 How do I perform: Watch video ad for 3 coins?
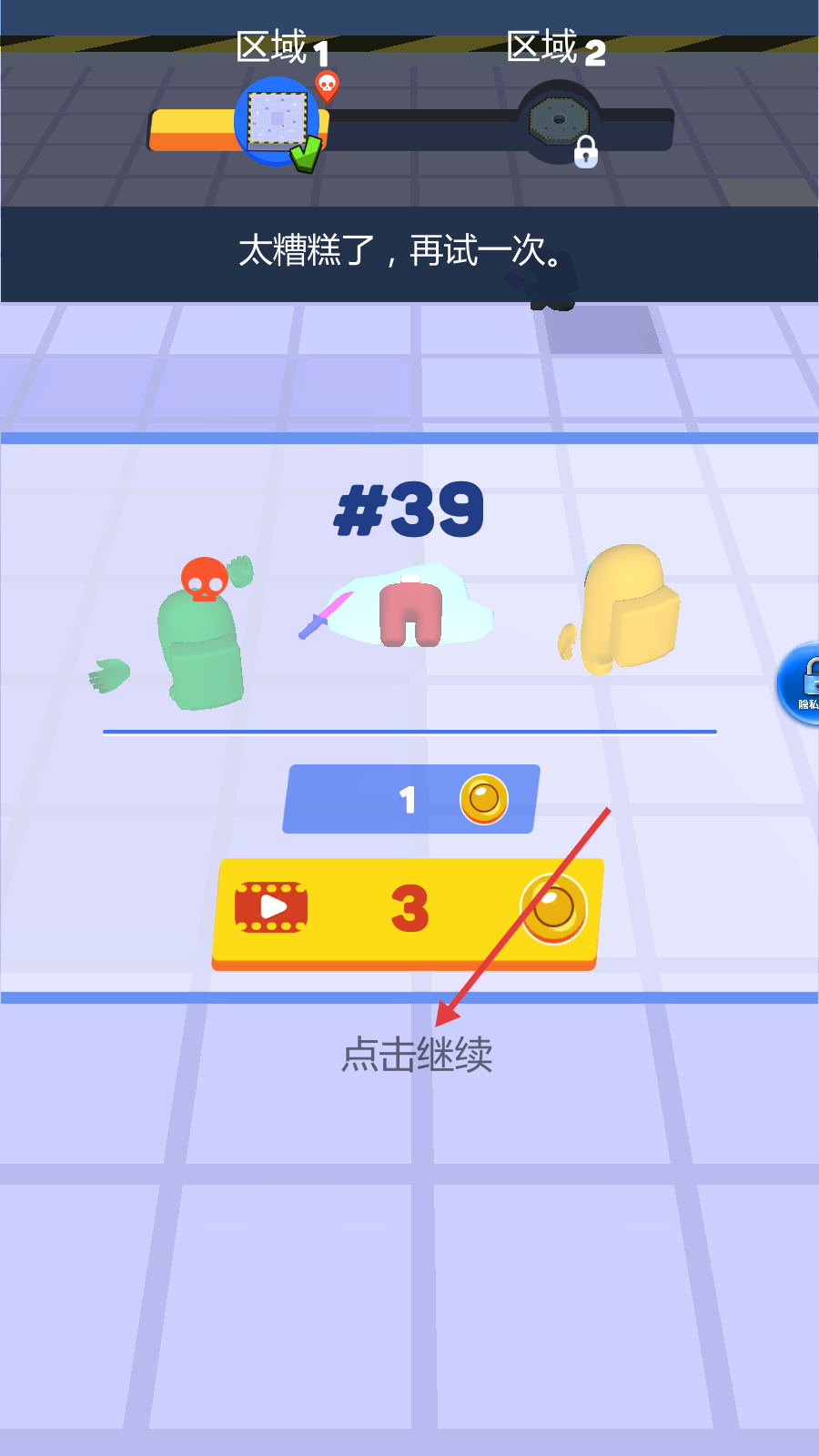pyautogui.click(x=408, y=910)
